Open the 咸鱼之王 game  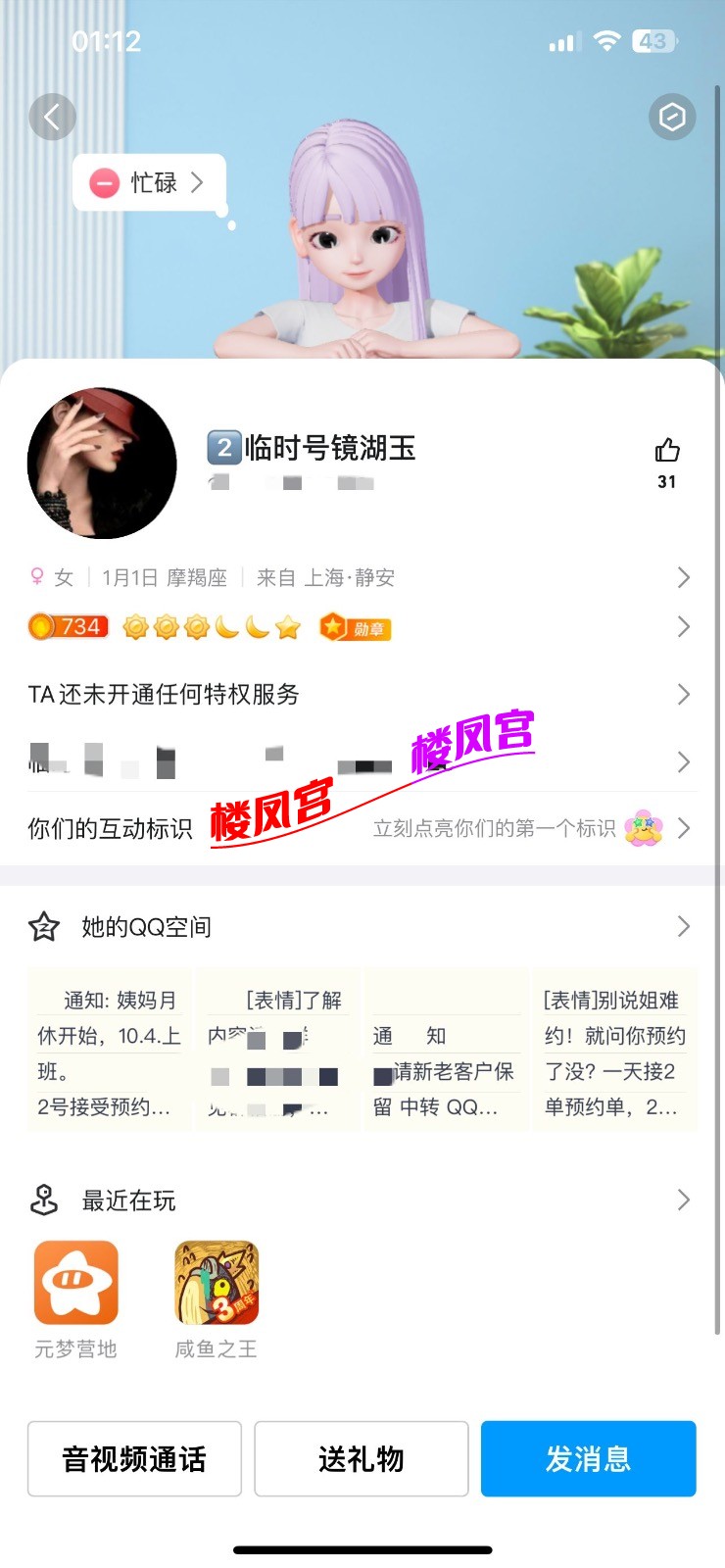click(217, 1284)
